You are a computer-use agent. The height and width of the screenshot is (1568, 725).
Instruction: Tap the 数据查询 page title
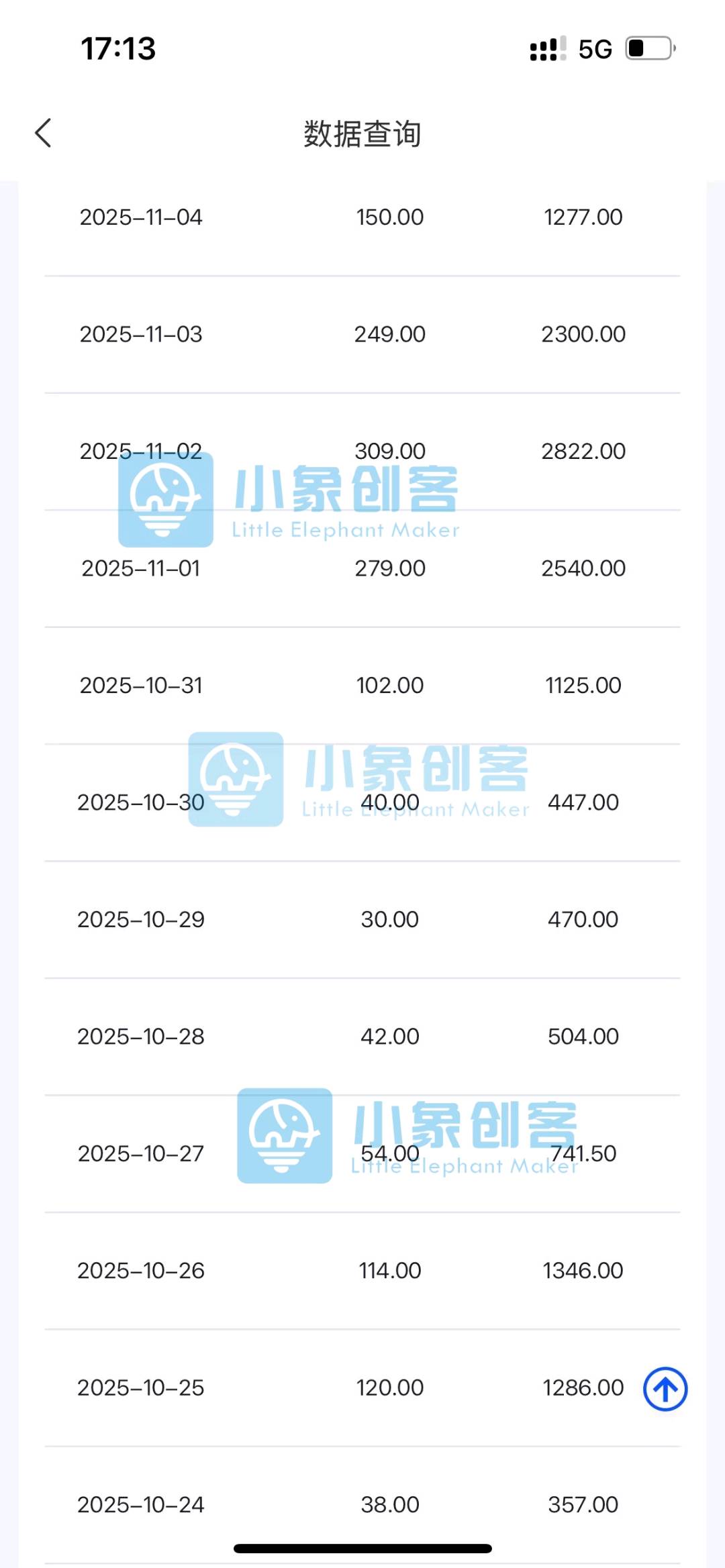(x=362, y=134)
